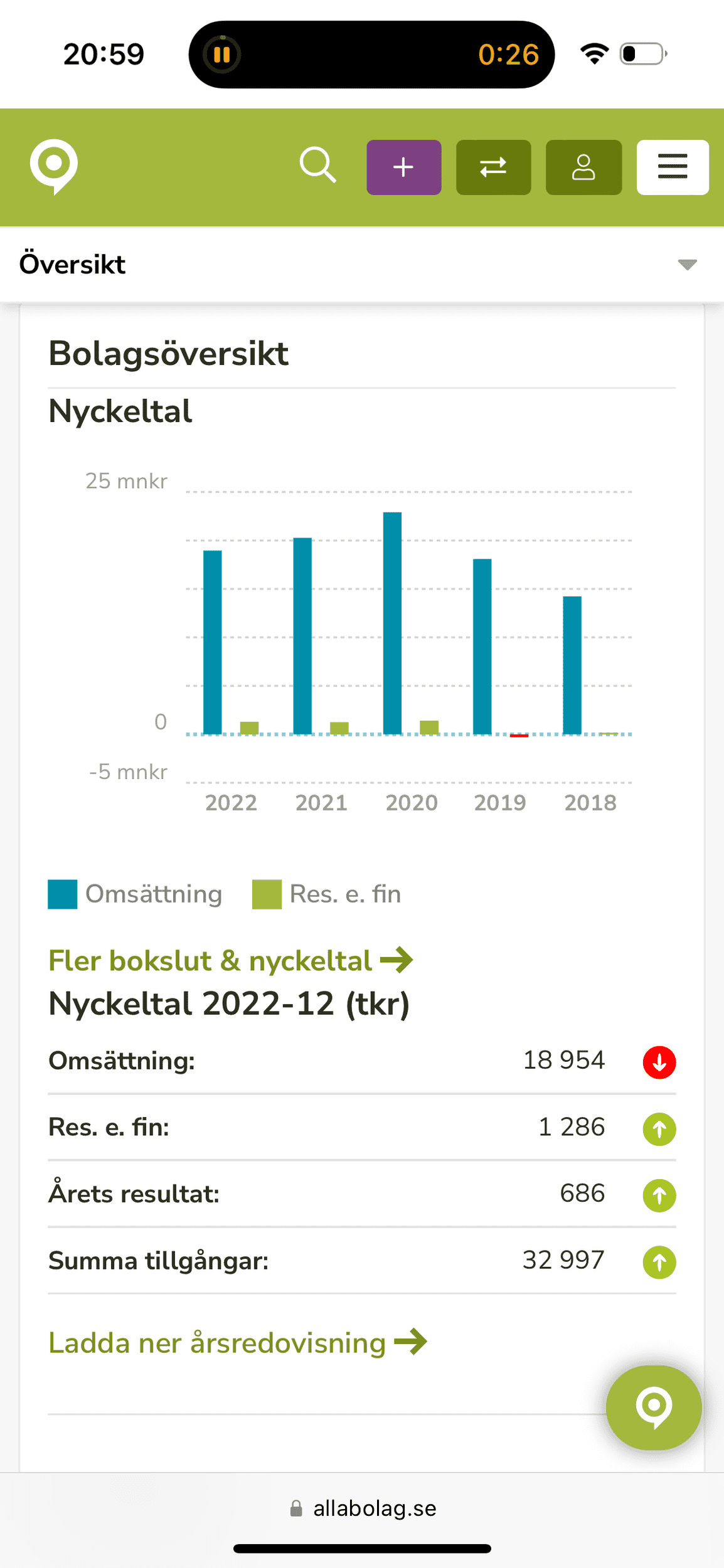Open the compare arrows button

pyautogui.click(x=493, y=167)
